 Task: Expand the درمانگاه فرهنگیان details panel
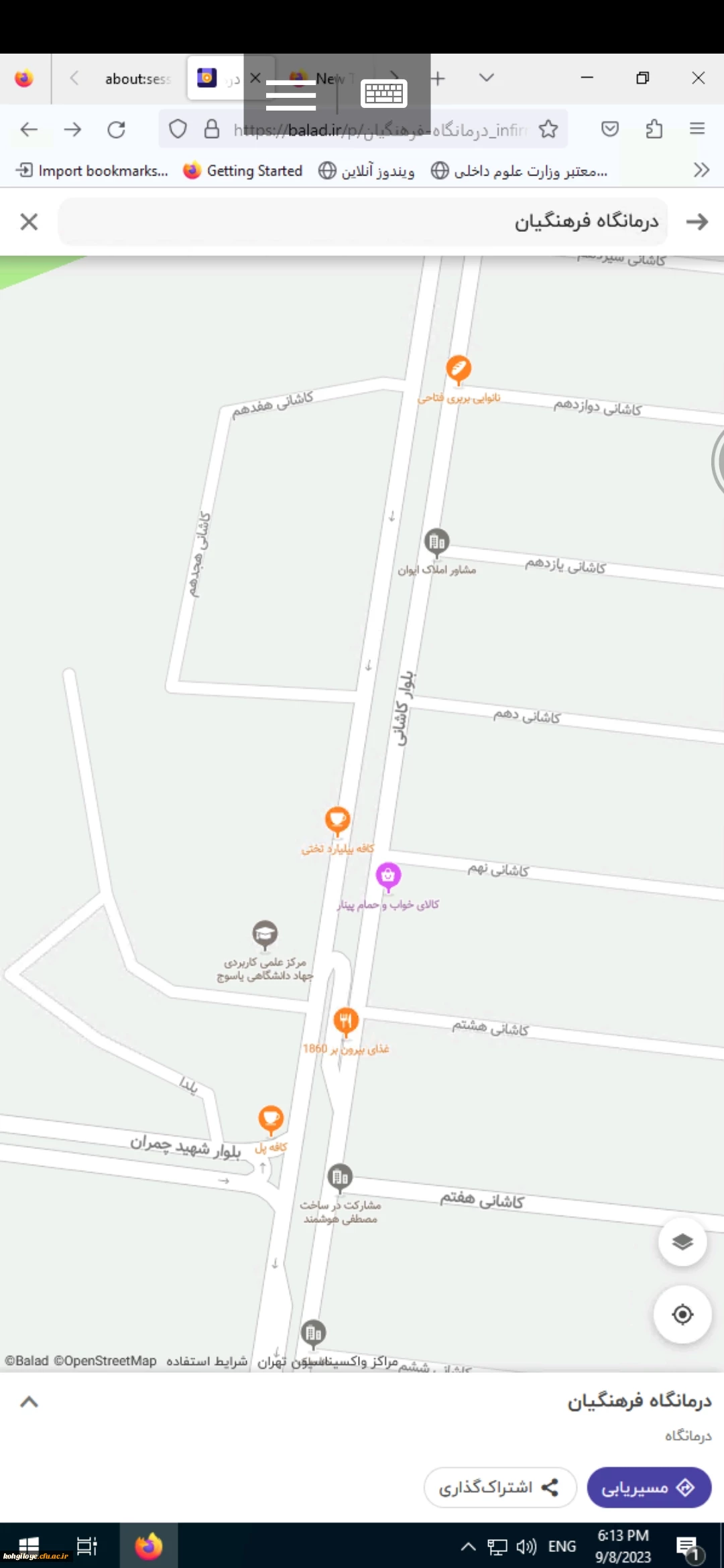tap(29, 1402)
